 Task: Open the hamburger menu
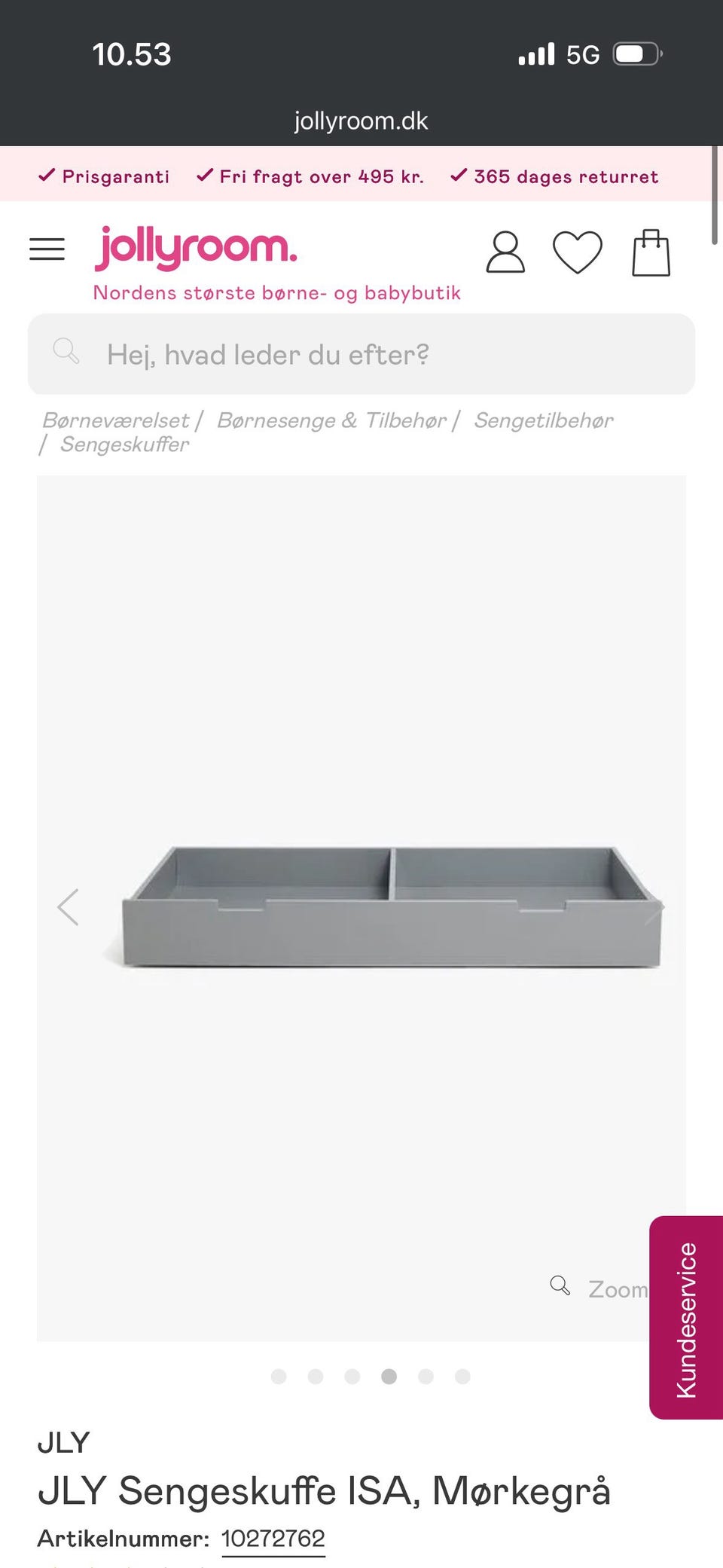click(47, 249)
